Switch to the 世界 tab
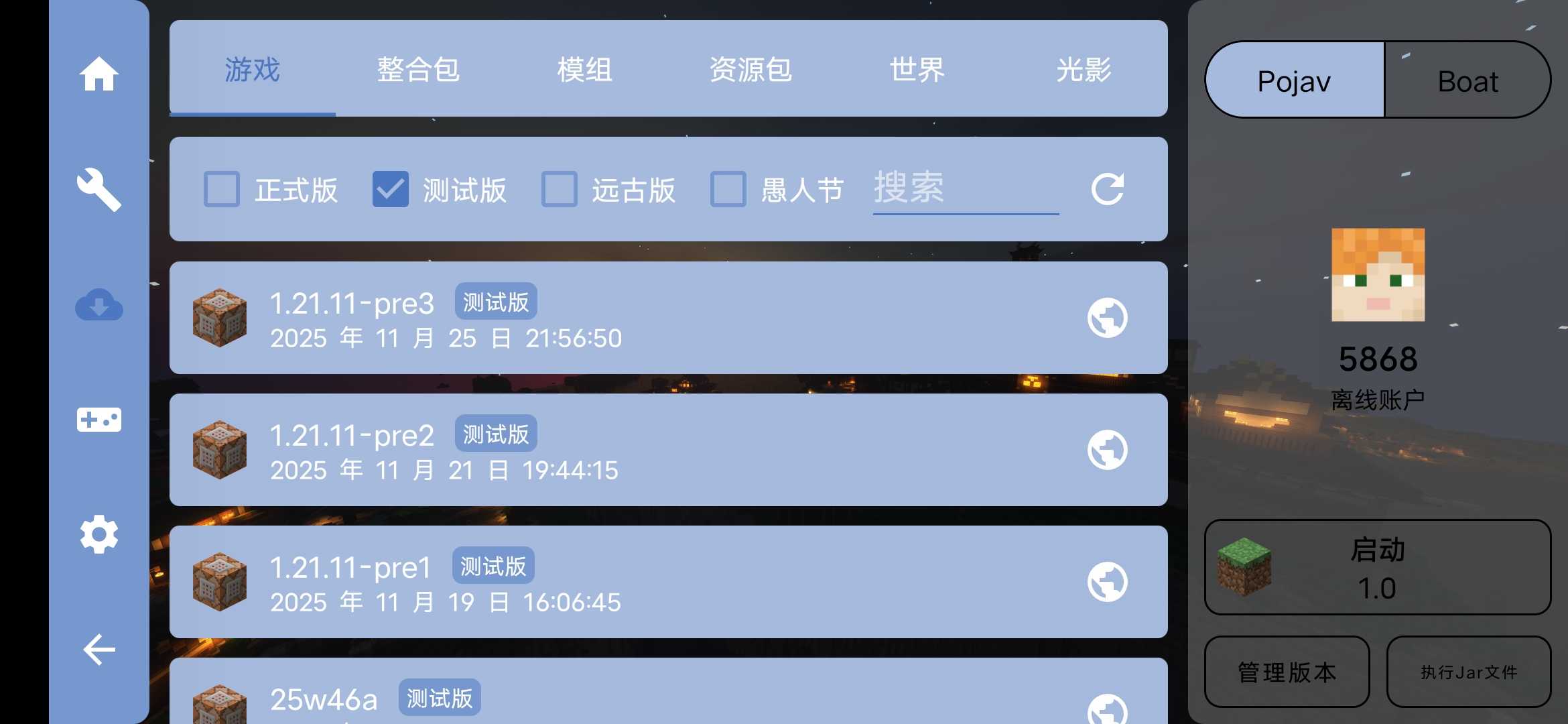The width and height of the screenshot is (1568, 724). coord(917,70)
